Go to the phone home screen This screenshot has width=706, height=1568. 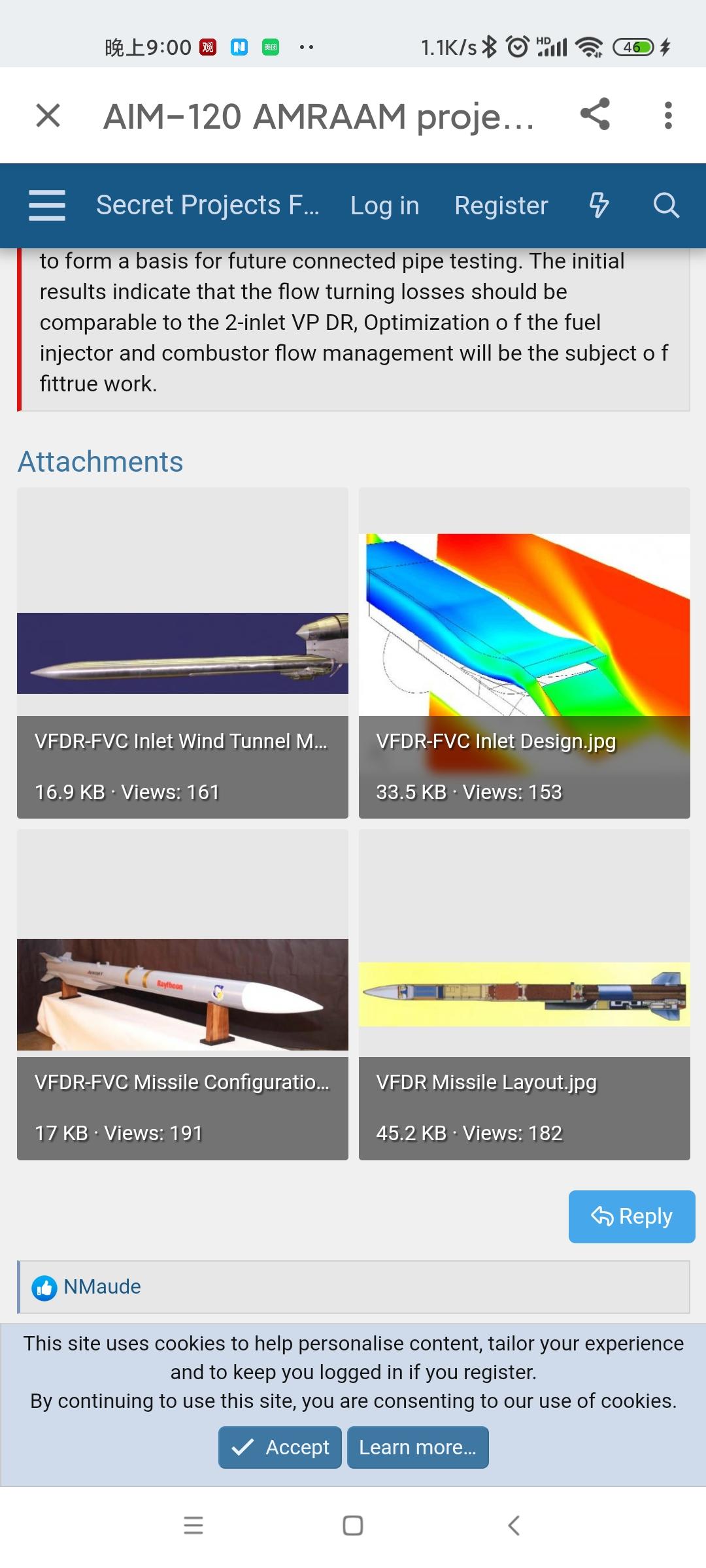point(353,1526)
